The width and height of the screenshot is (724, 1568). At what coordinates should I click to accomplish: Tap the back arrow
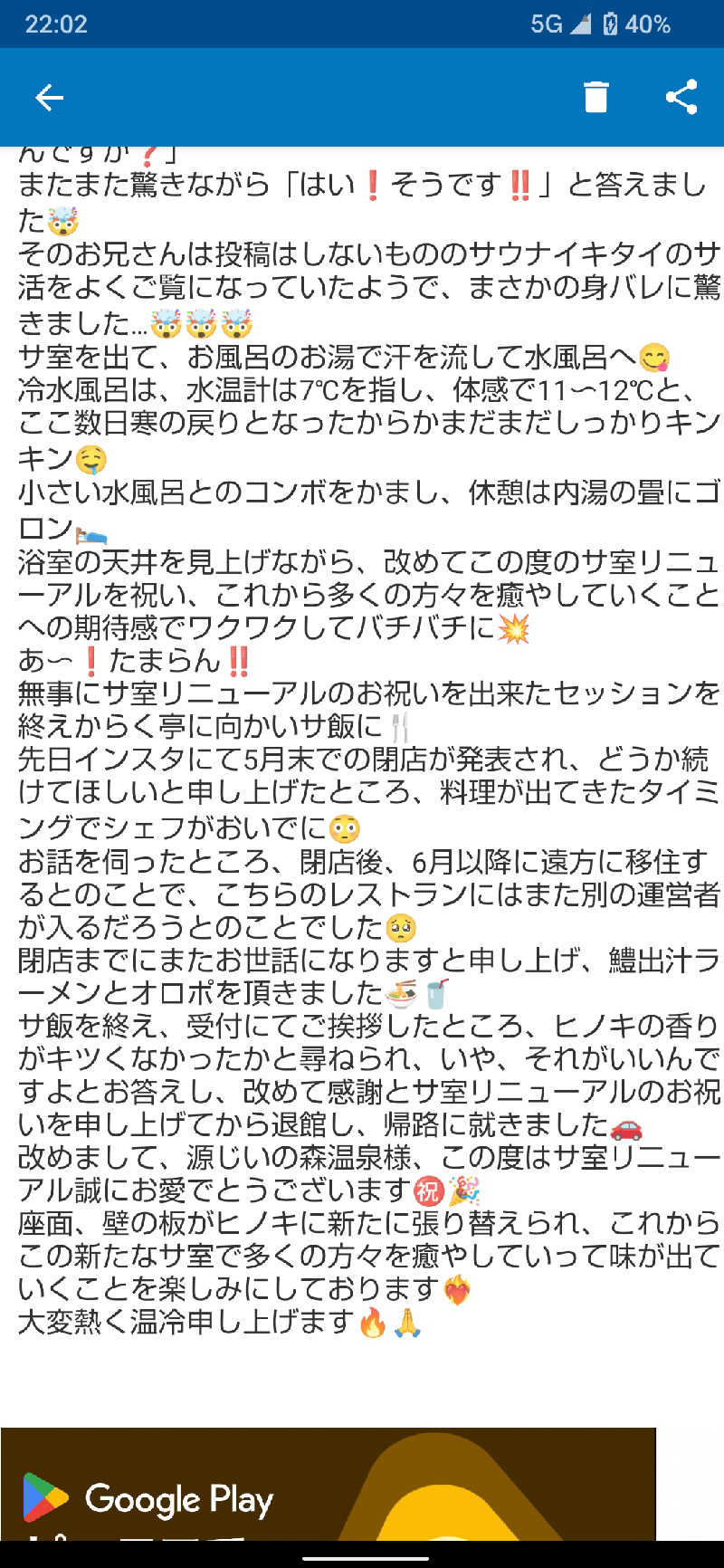(49, 97)
